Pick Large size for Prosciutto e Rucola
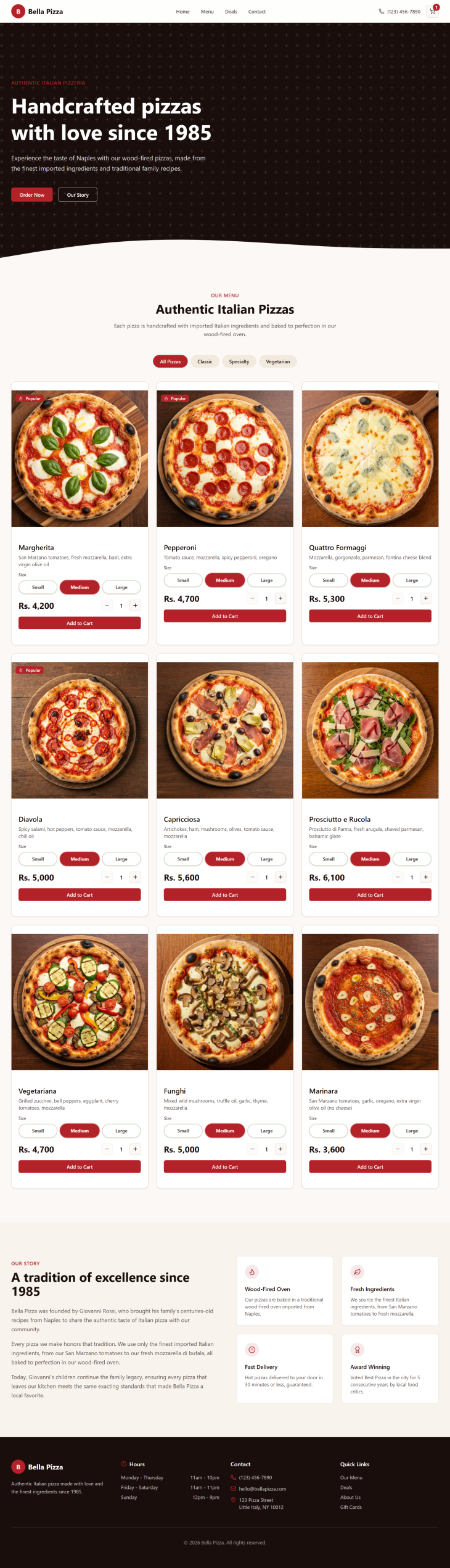The width and height of the screenshot is (450, 1568). [412, 859]
